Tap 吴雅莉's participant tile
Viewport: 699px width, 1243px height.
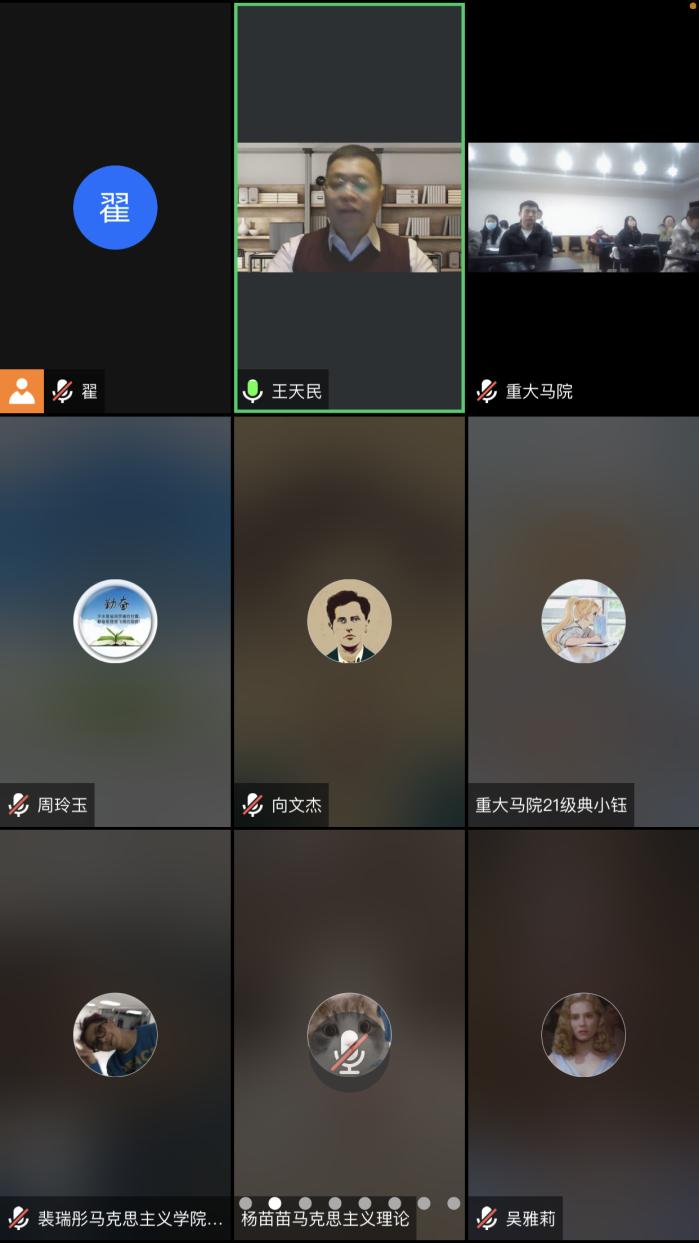click(583, 1034)
